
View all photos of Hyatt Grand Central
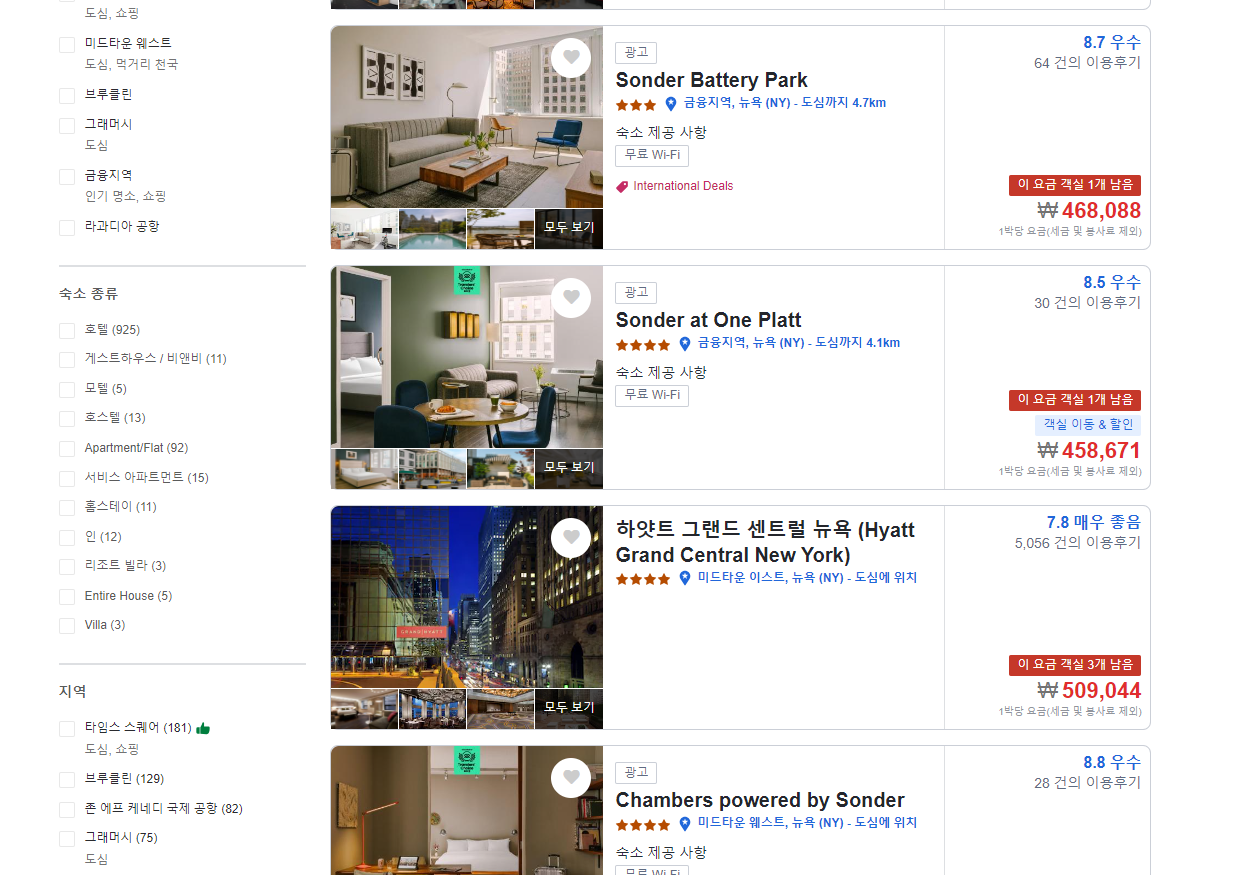pos(568,707)
